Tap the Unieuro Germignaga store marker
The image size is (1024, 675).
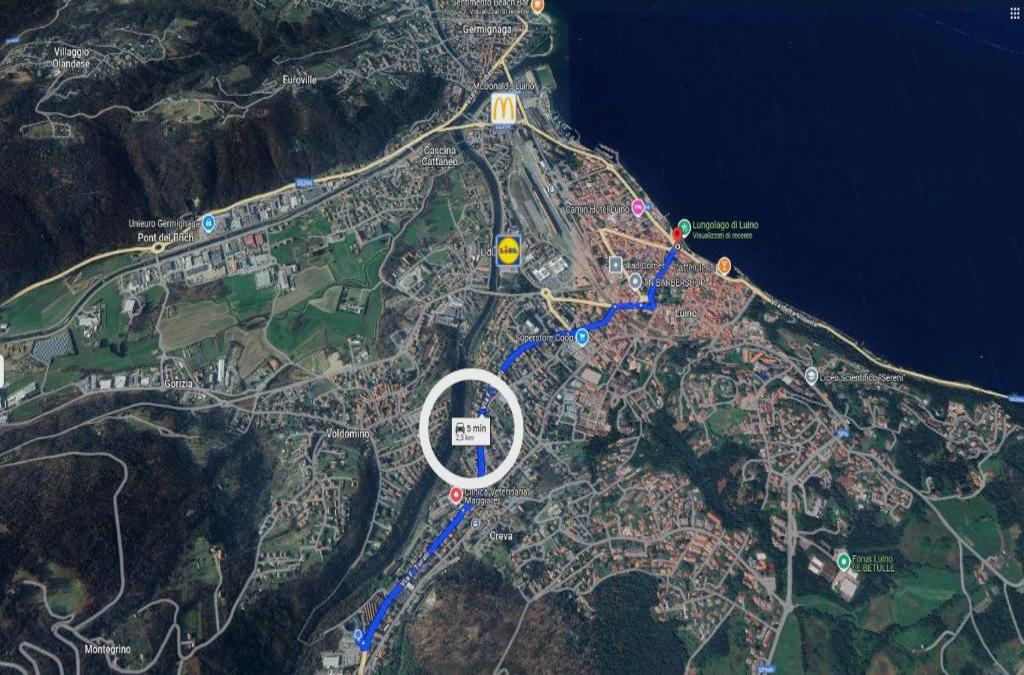[x=208, y=223]
